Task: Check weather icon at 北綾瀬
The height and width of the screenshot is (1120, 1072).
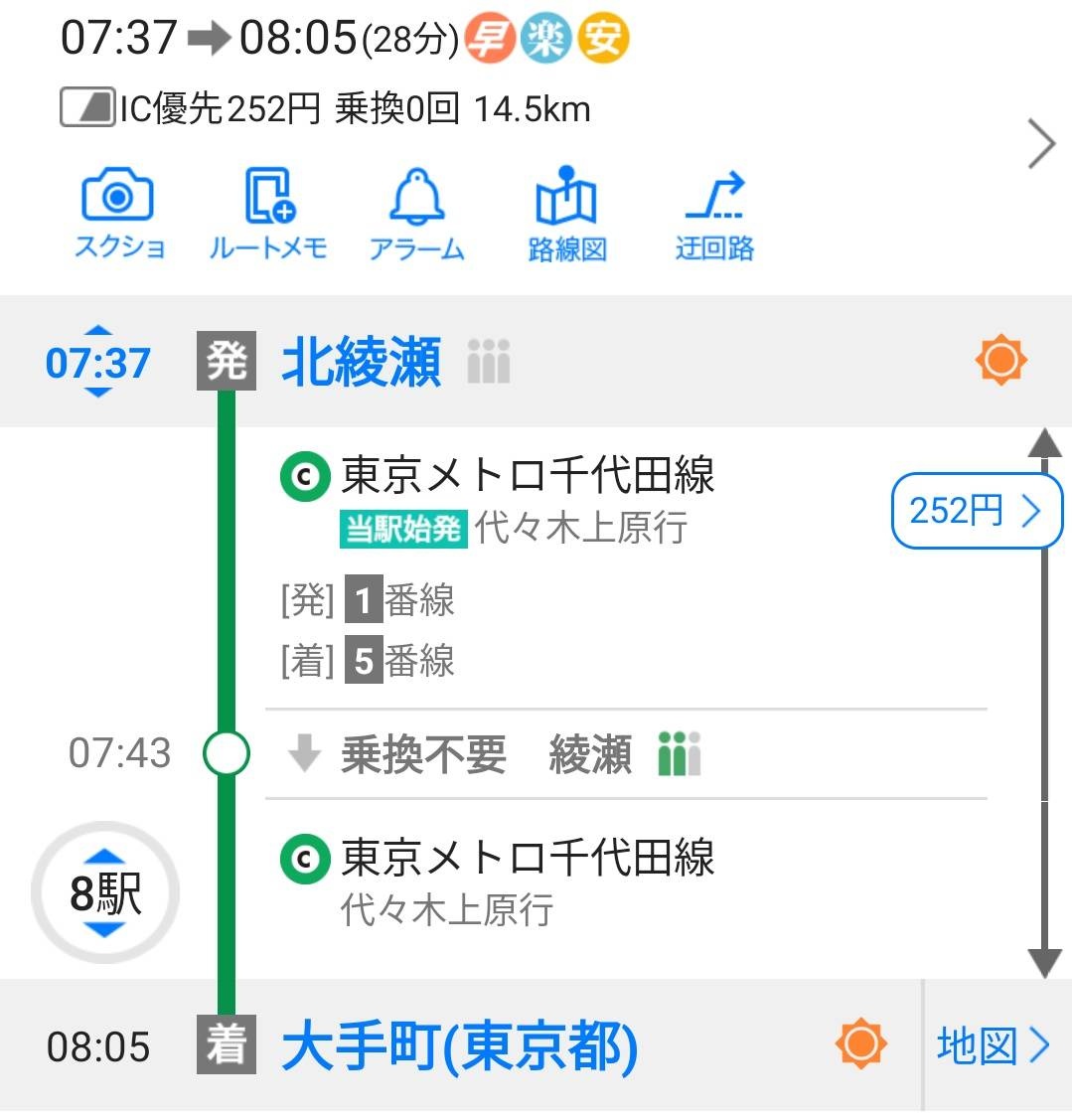Action: tap(999, 360)
